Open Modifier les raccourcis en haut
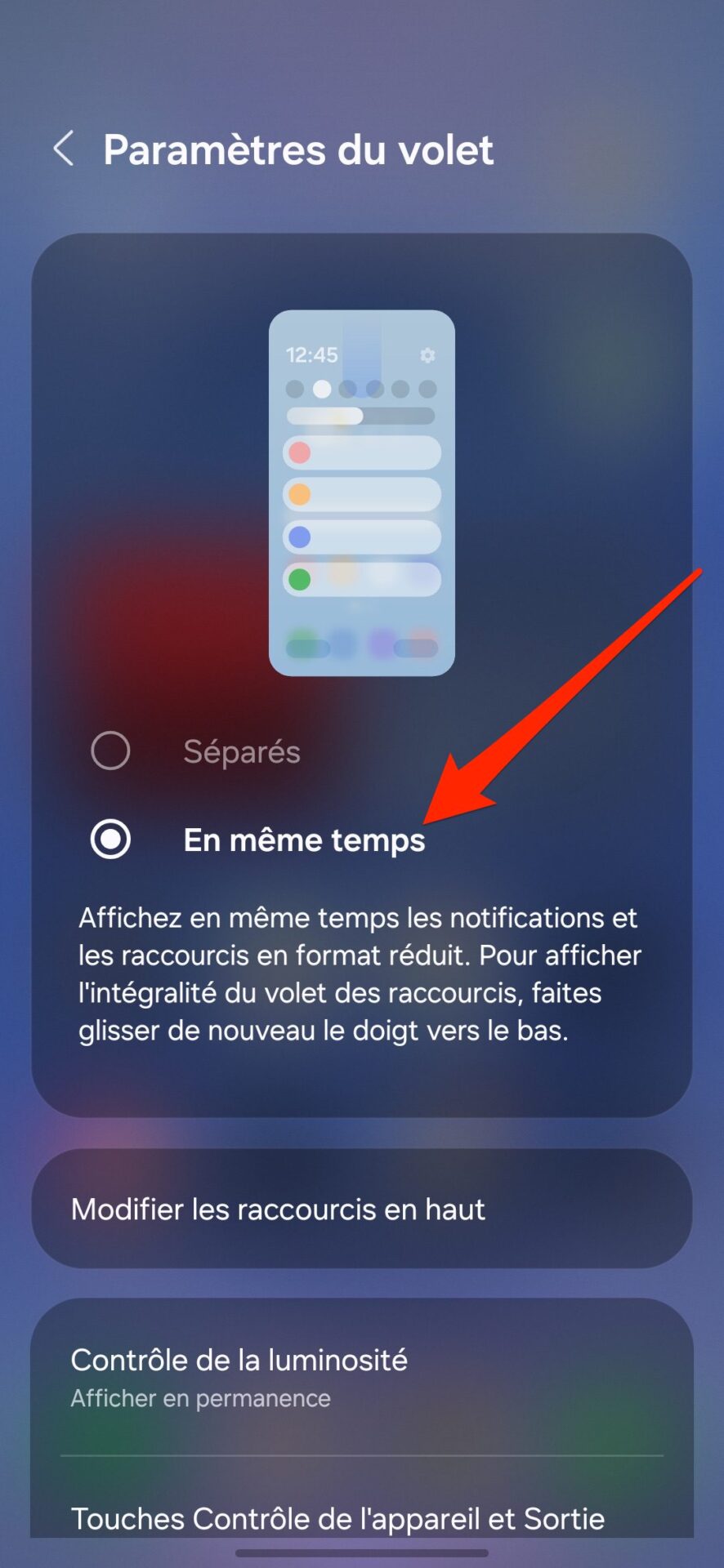 click(362, 1209)
